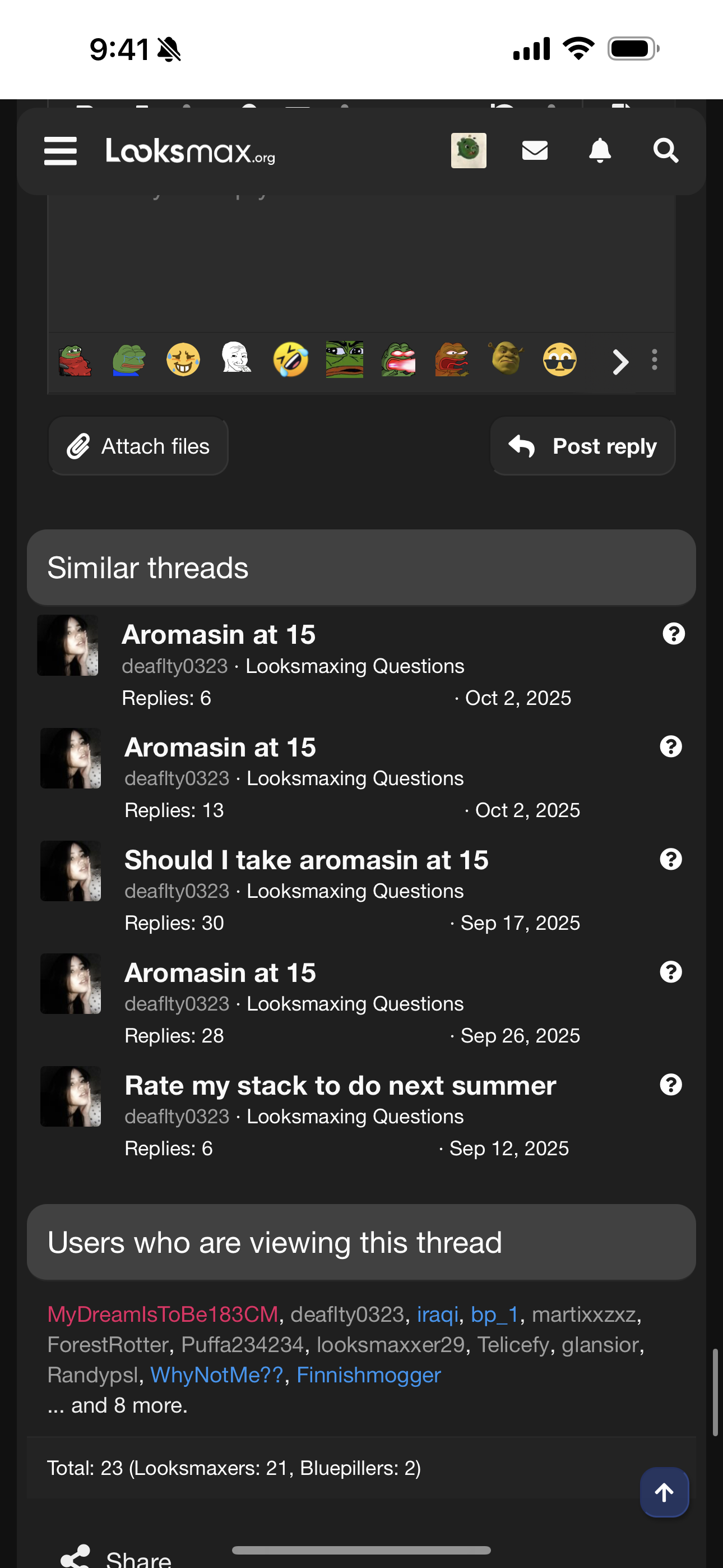The width and height of the screenshot is (723, 1568).
Task: Open the notifications bell
Action: click(x=600, y=150)
